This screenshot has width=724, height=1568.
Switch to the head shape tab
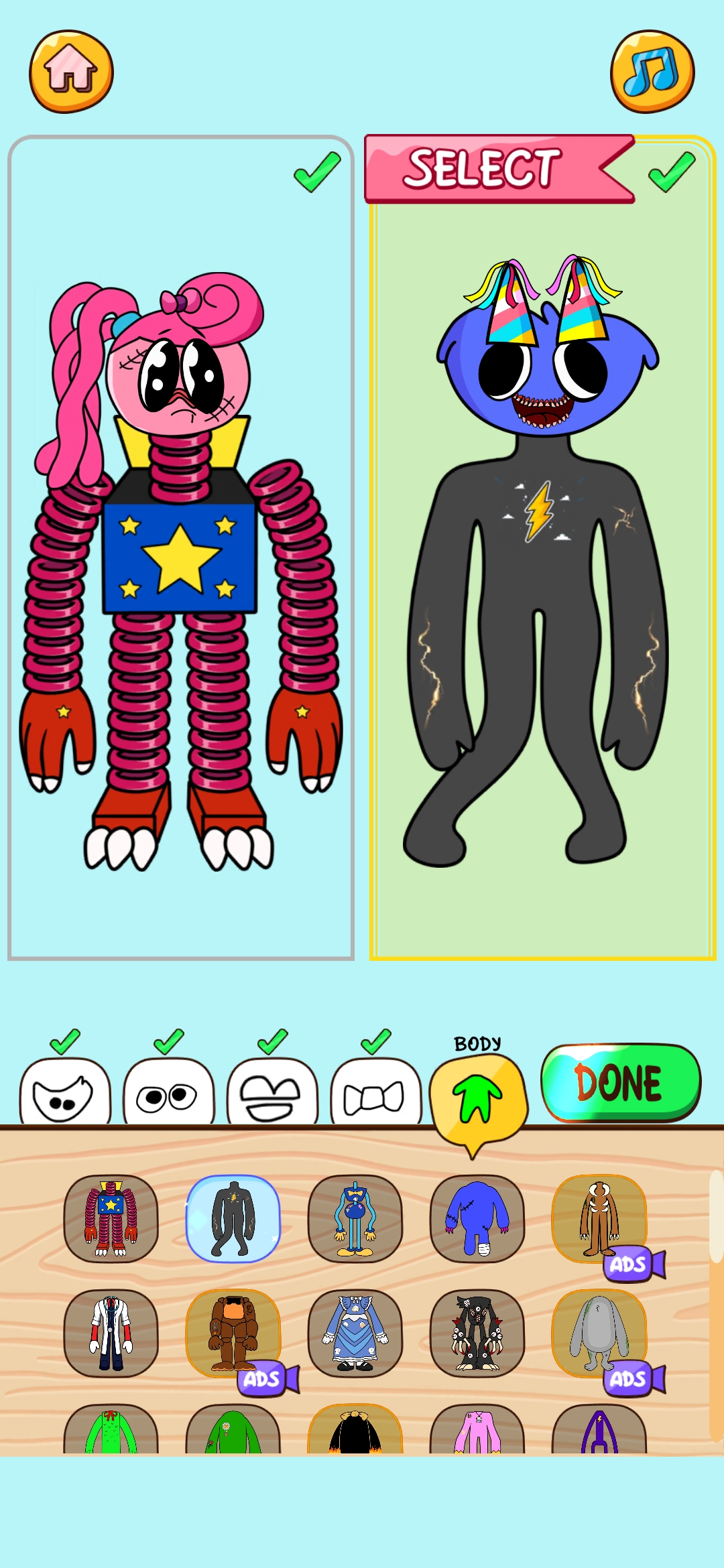(x=65, y=1091)
